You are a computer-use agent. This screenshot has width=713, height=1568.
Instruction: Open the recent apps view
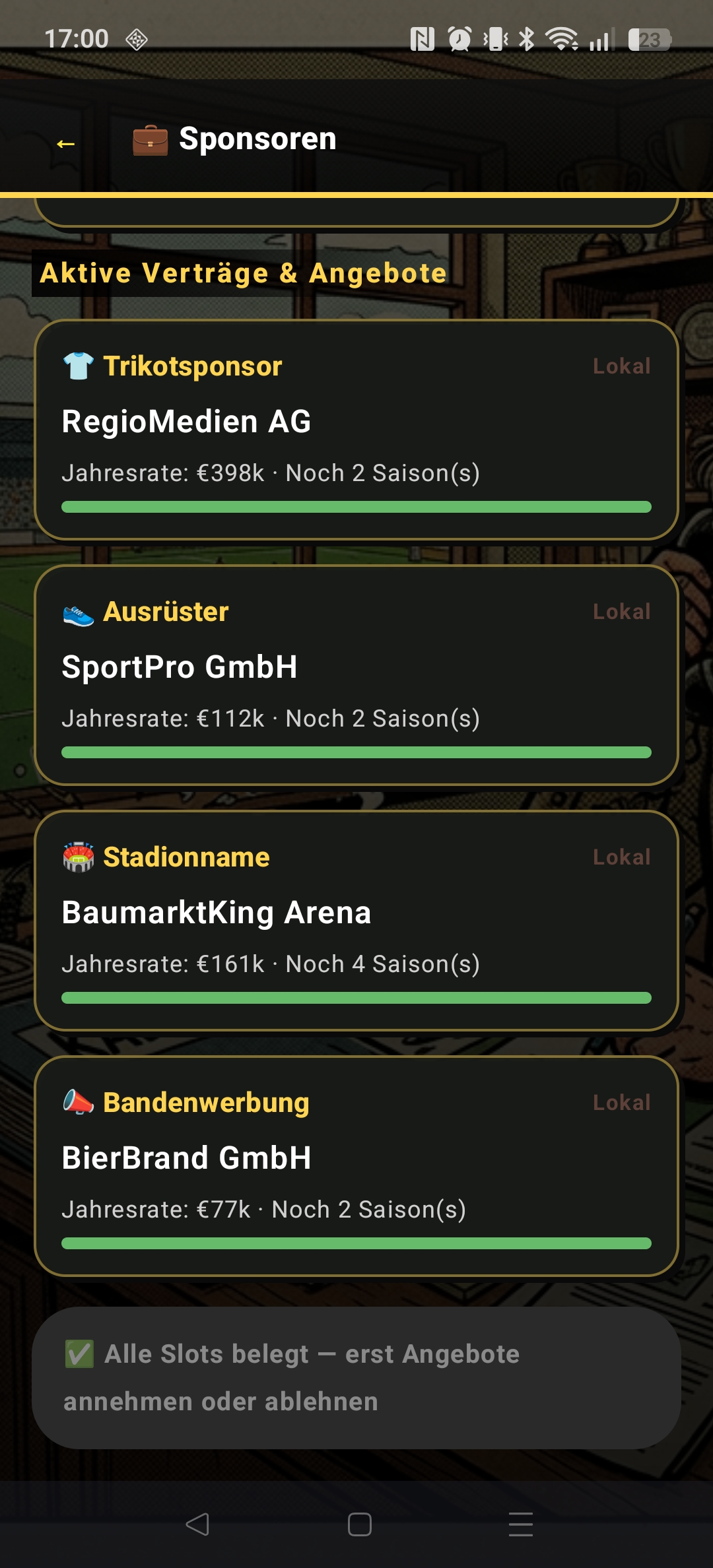coord(521,1524)
